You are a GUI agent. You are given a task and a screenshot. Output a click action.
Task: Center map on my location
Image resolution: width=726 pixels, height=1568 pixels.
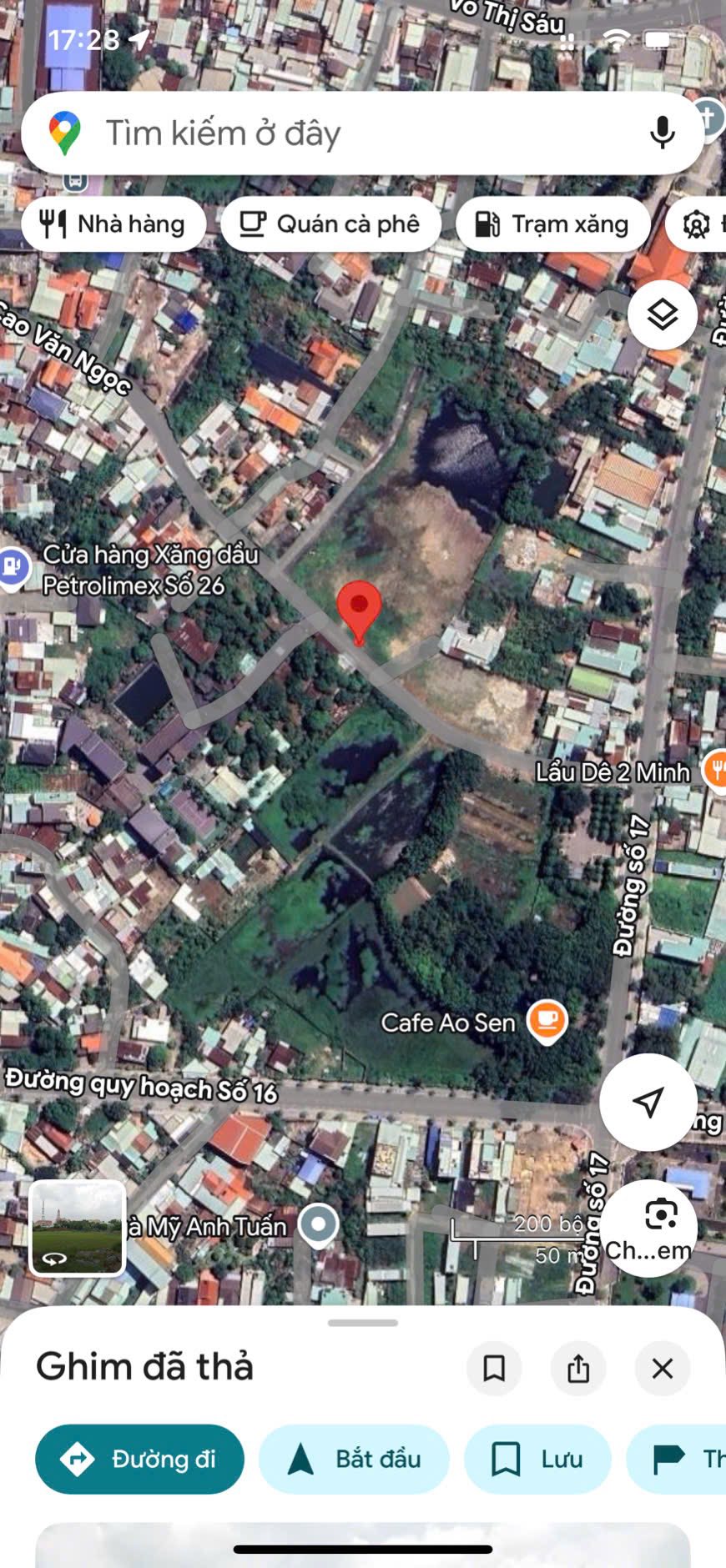(648, 1102)
